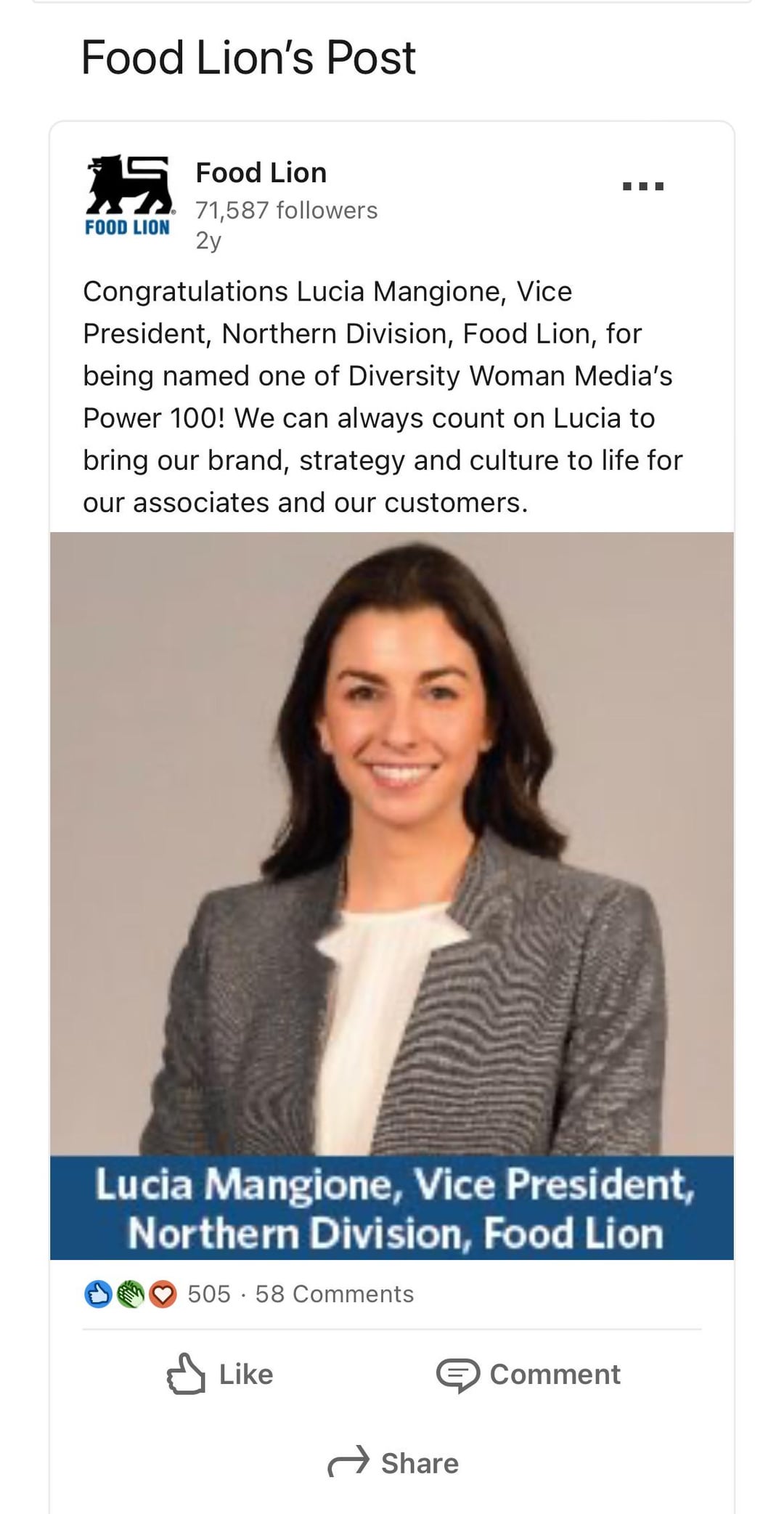Open the Food Lion company page
Viewport: 784px width, 1514px height.
[261, 172]
